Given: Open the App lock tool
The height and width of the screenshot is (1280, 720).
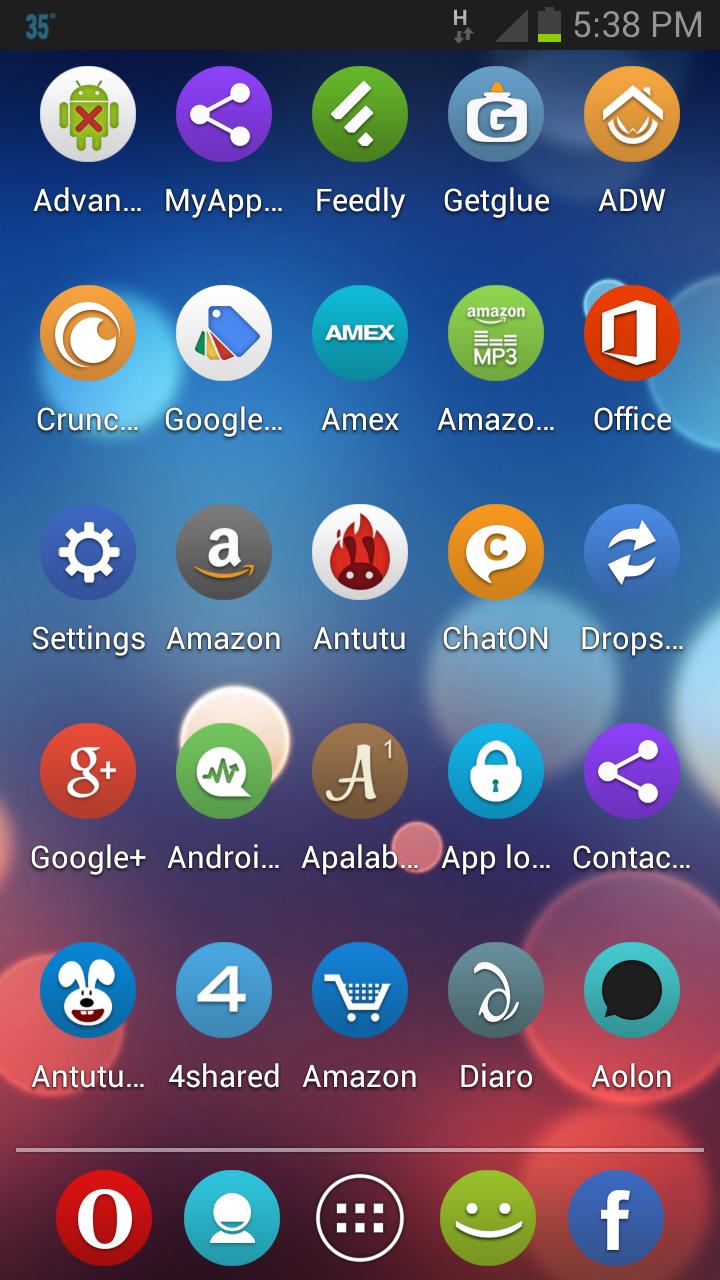Looking at the screenshot, I should 496,771.
